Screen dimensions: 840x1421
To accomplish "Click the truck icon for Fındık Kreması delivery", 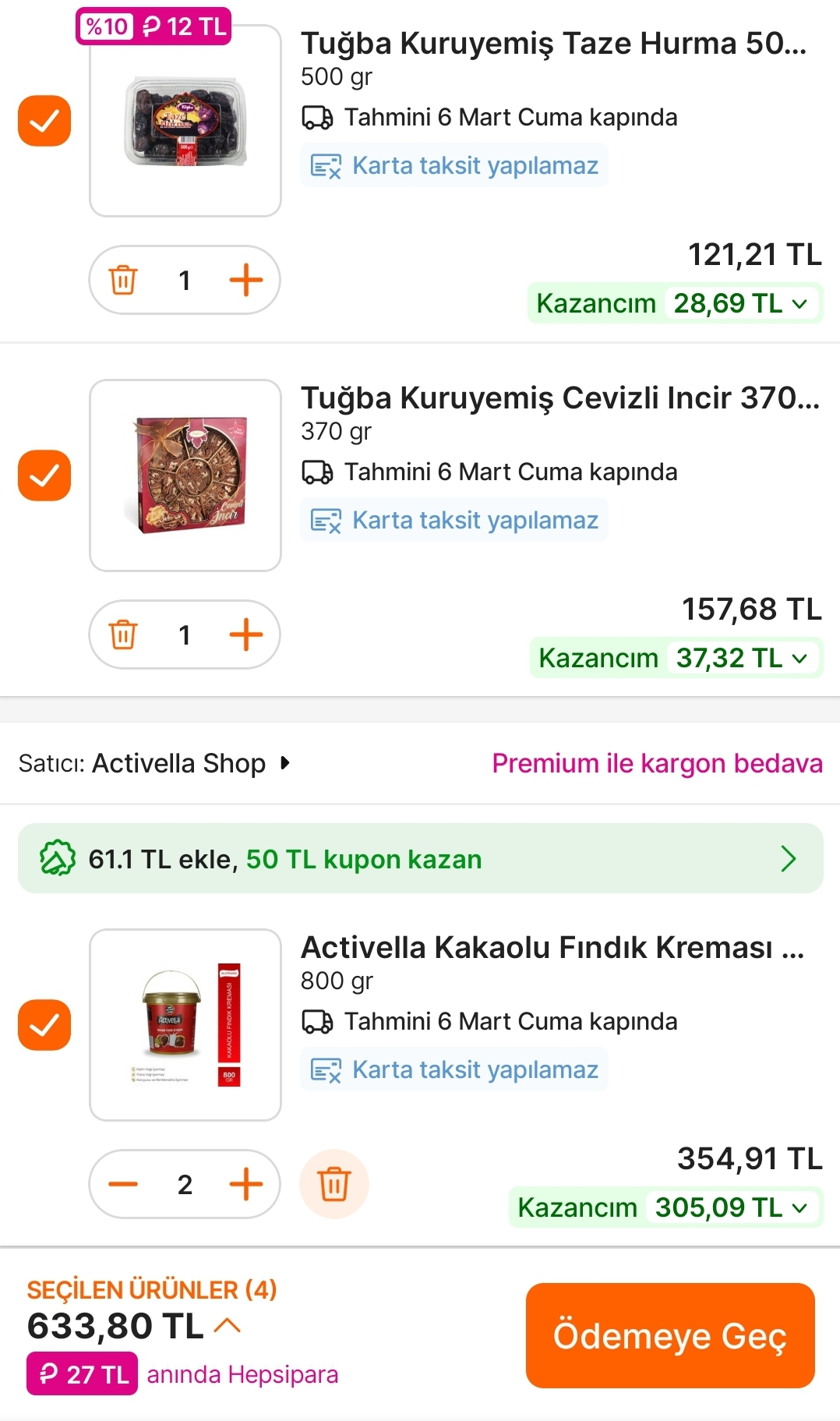I will (x=316, y=1020).
